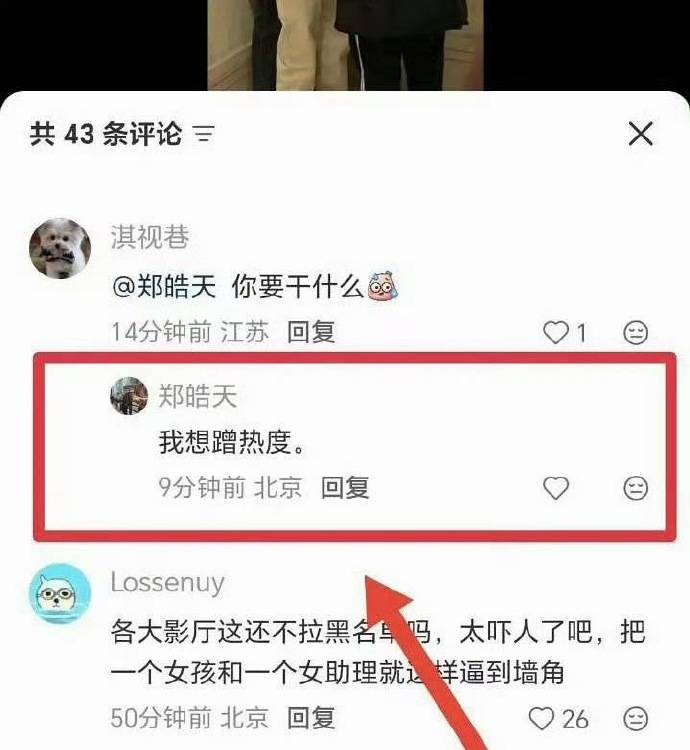
Task: Dislike 郑皓天's comment
Action: (x=635, y=487)
